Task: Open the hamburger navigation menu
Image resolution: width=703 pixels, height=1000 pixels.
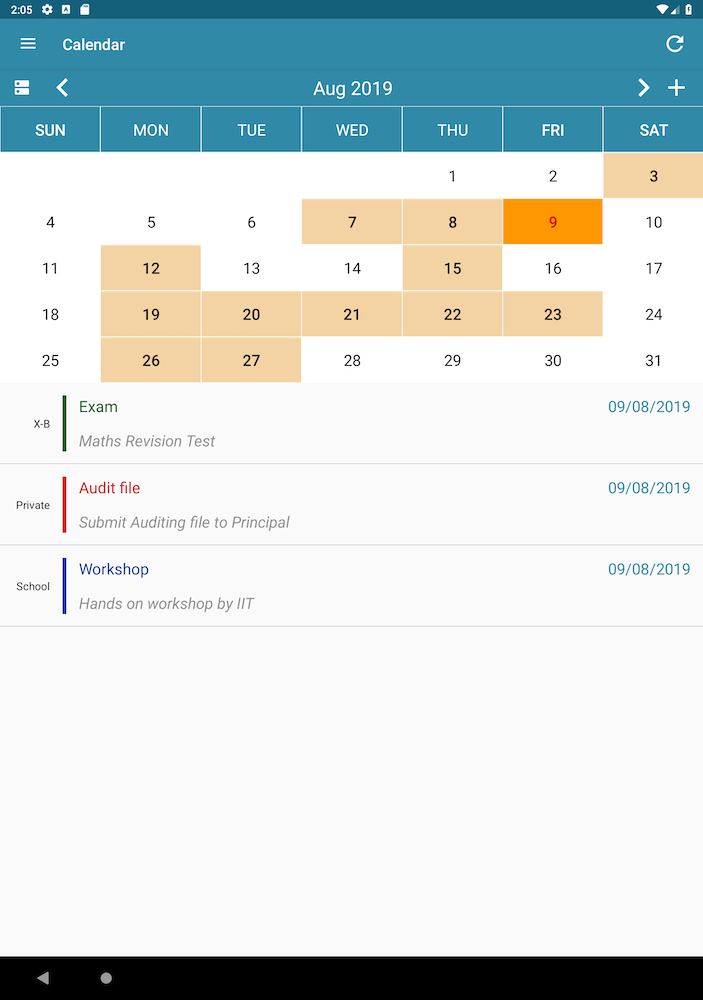Action: 28,44
